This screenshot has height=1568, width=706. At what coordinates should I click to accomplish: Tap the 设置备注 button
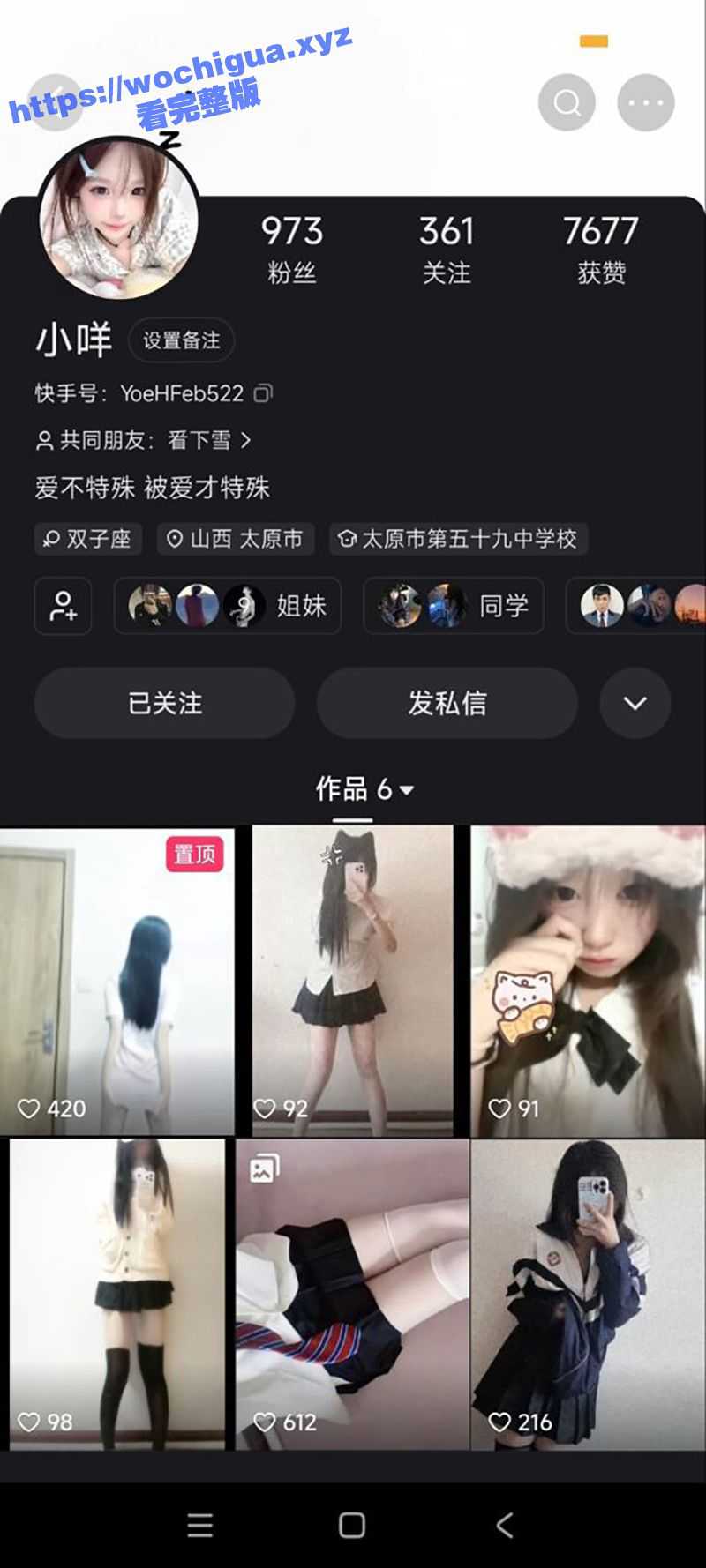(181, 340)
